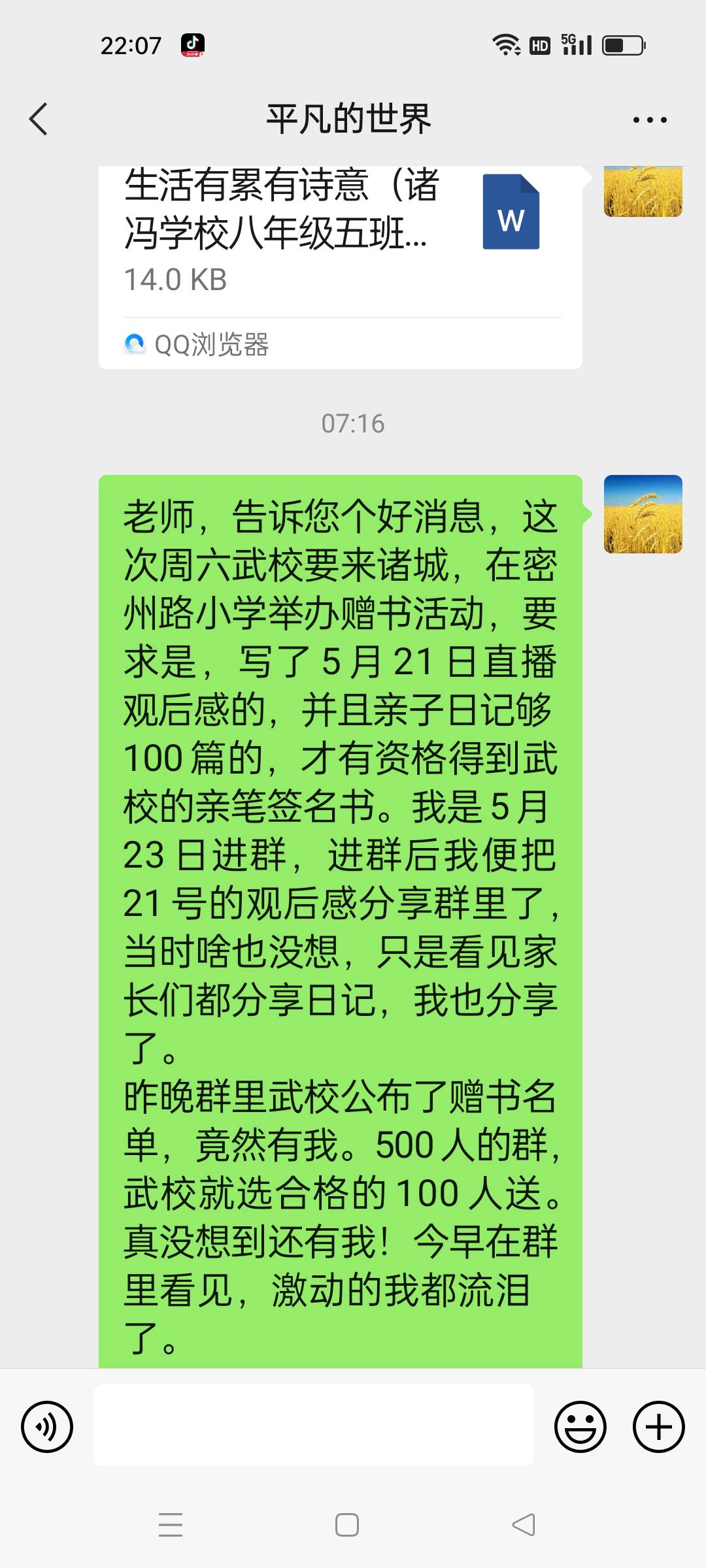Tap the QQ浏览器 icon on the file message
This screenshot has height=1568, width=706.
(134, 344)
